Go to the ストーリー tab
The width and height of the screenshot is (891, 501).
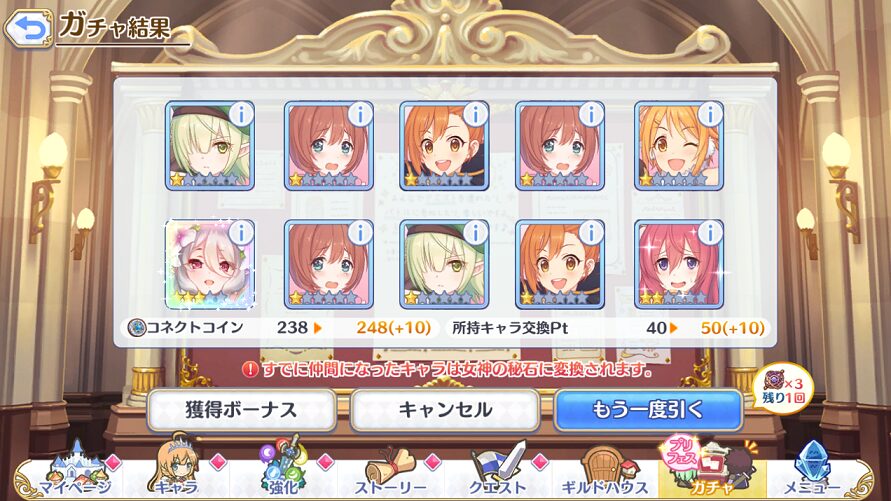coord(392,474)
